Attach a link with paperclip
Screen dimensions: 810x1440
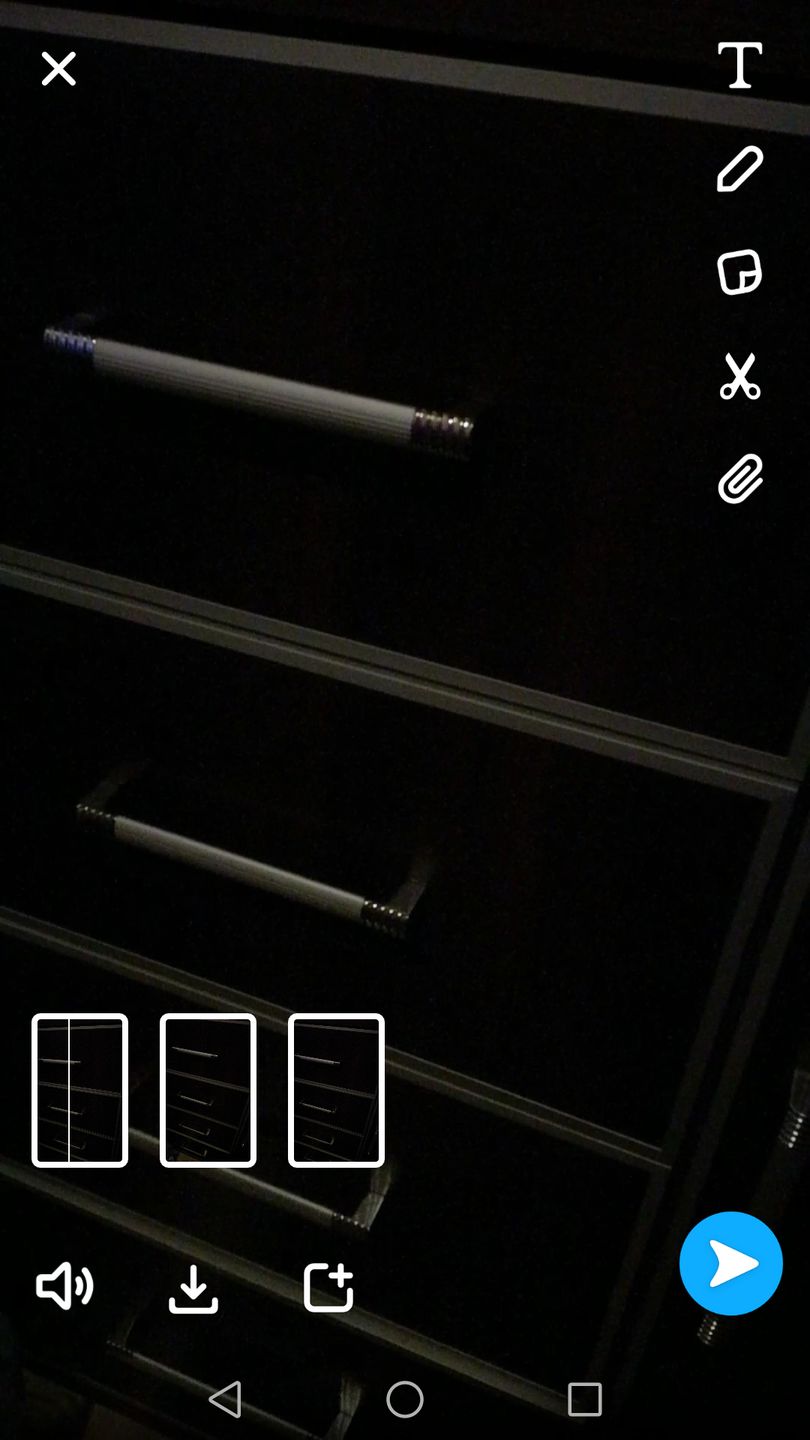(x=740, y=479)
